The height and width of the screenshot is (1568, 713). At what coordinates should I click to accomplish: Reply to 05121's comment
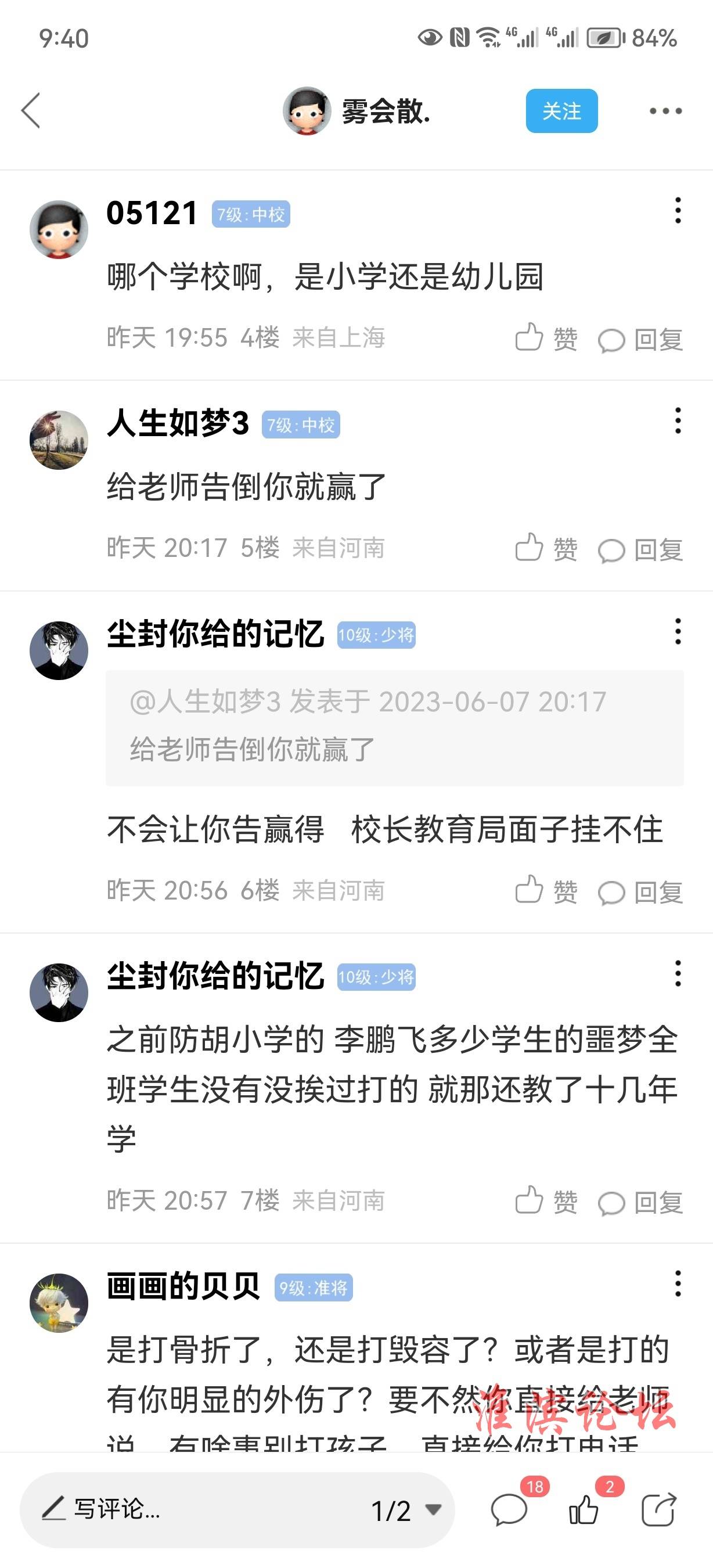[x=640, y=339]
